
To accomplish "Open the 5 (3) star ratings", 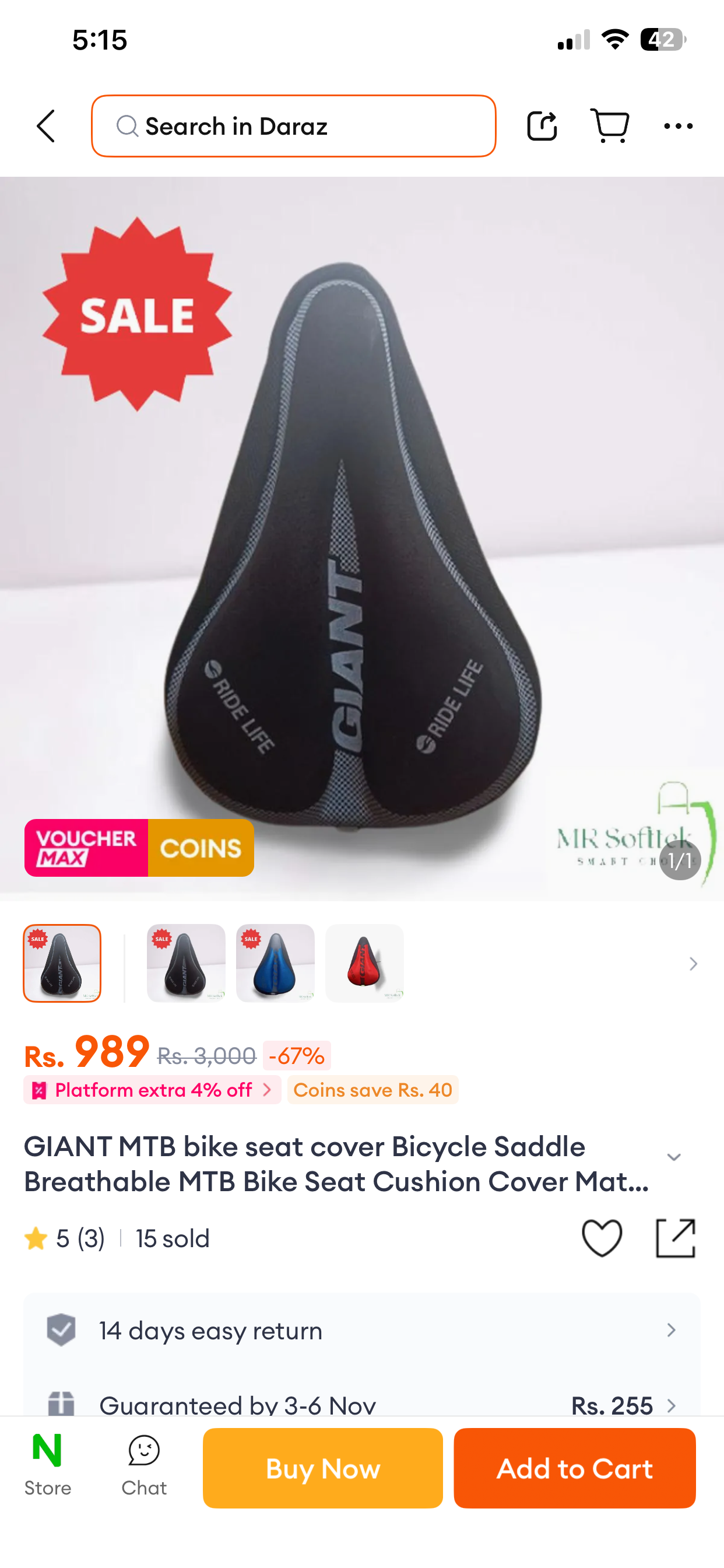I will point(65,1238).
